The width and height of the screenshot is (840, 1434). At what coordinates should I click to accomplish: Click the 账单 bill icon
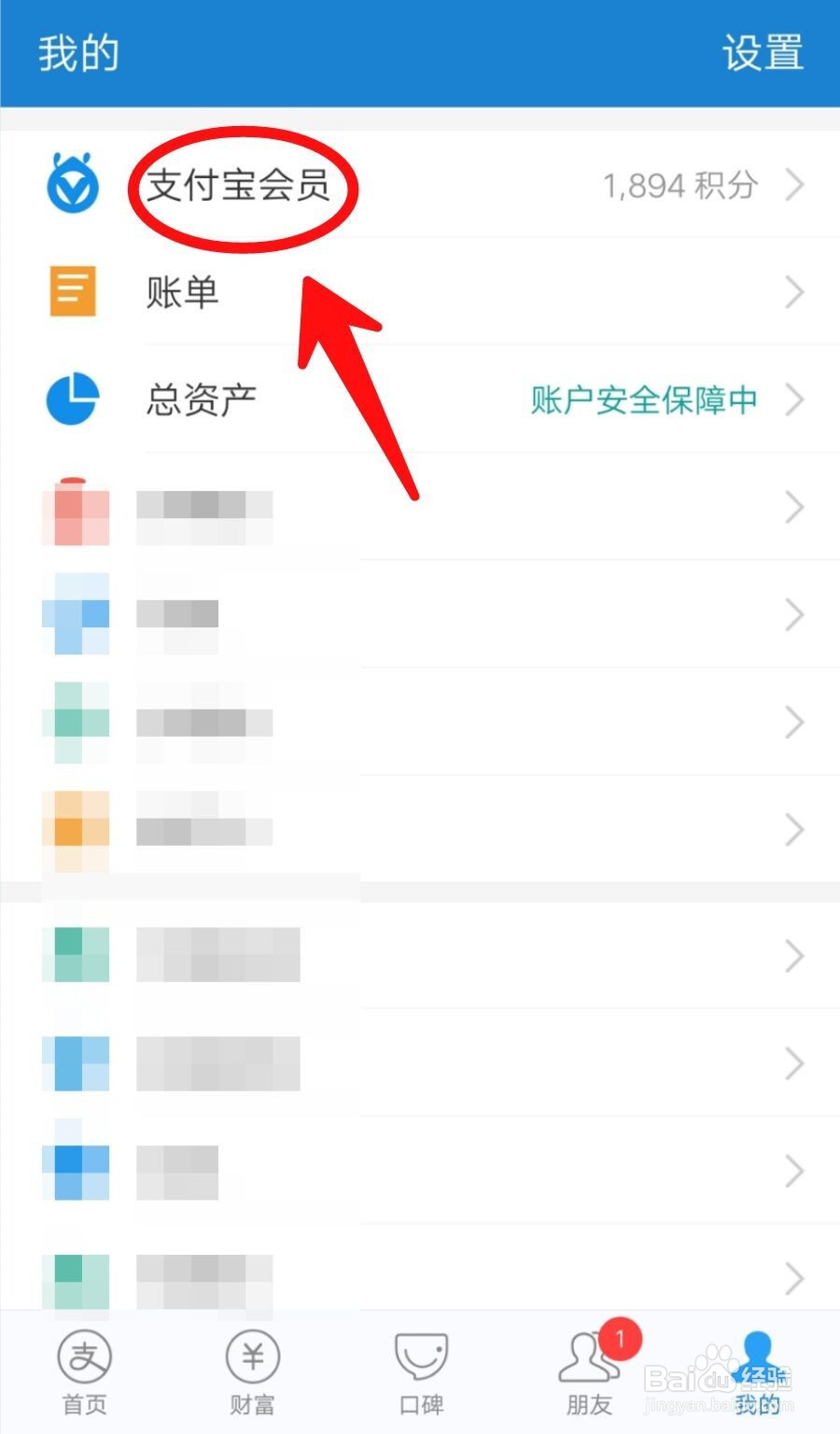click(x=73, y=291)
